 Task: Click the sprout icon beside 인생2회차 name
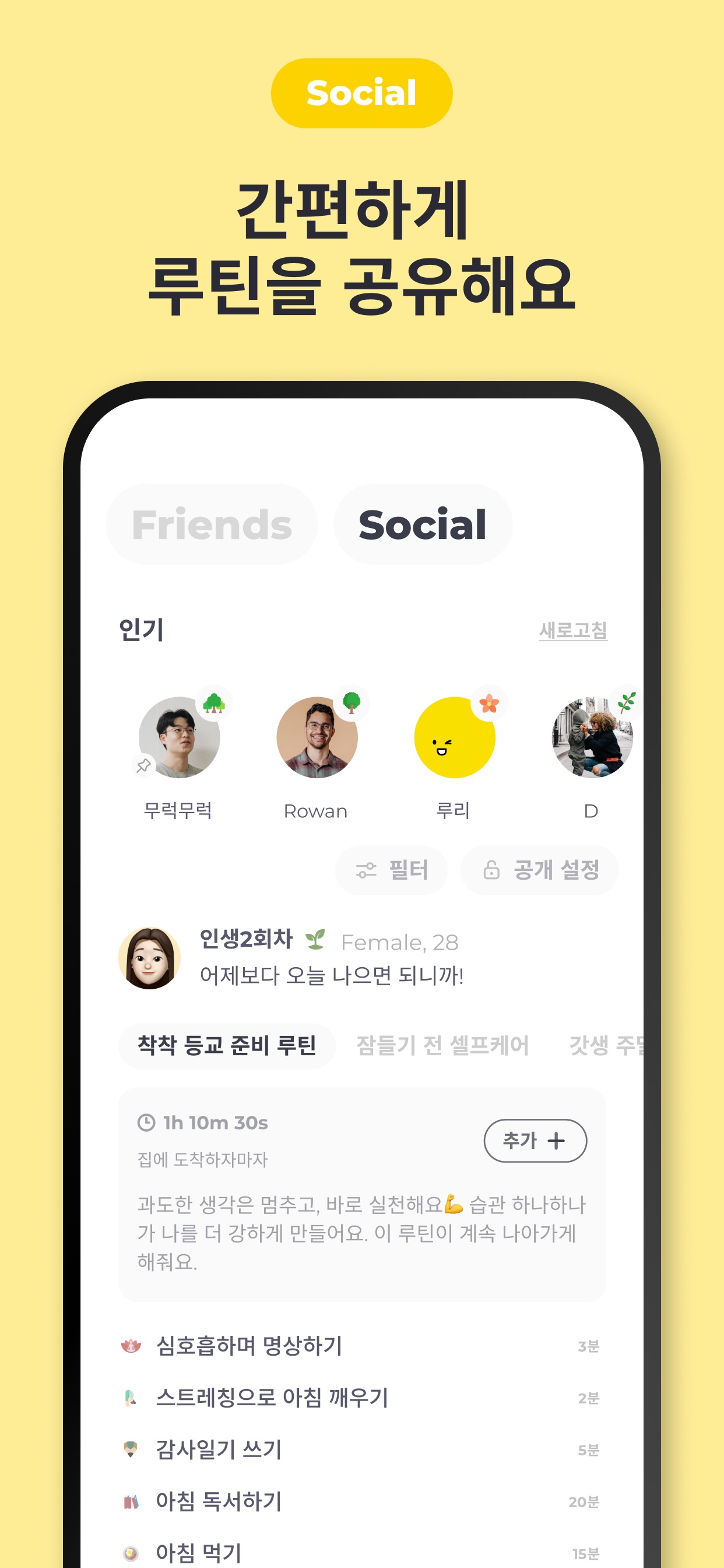pos(316,939)
